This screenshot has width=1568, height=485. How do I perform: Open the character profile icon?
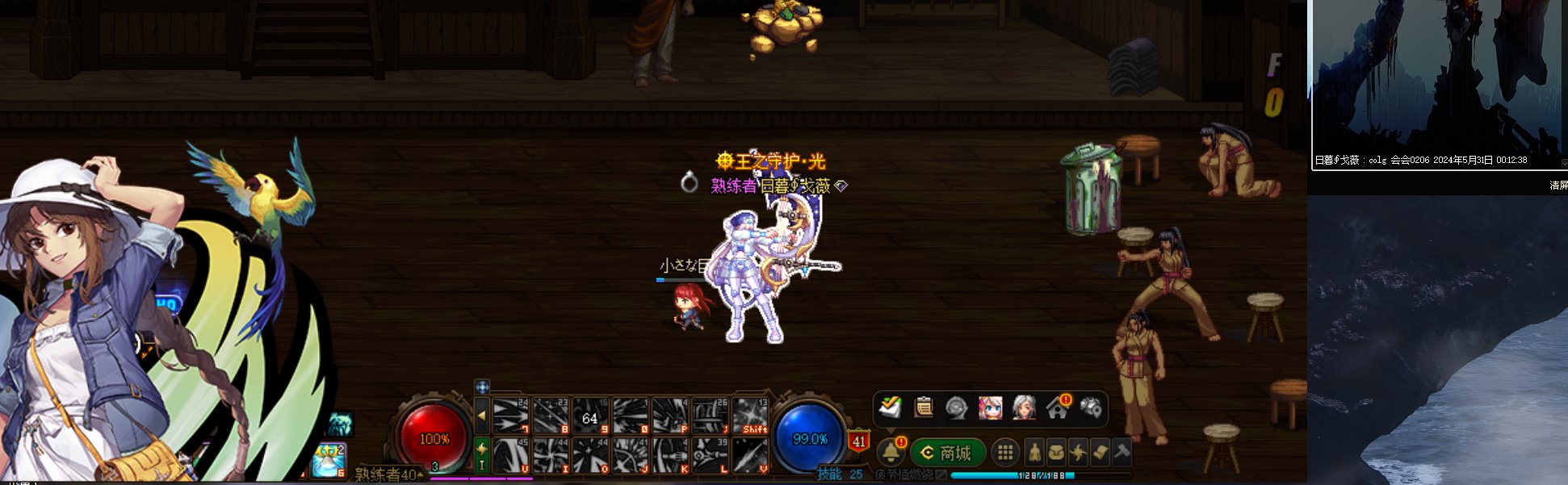1034,453
